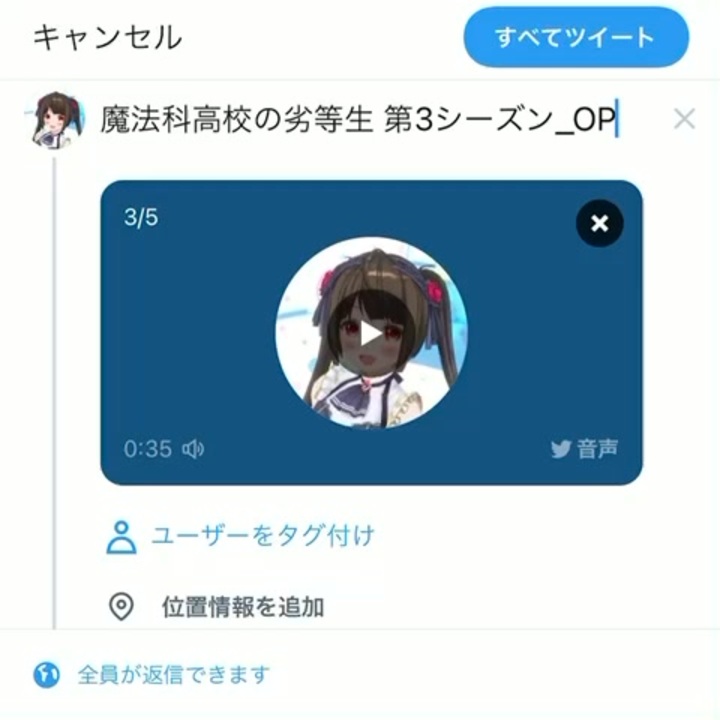The width and height of the screenshot is (720, 720).
Task: Tap キャンセル to cancel the tweet
Action: (108, 38)
